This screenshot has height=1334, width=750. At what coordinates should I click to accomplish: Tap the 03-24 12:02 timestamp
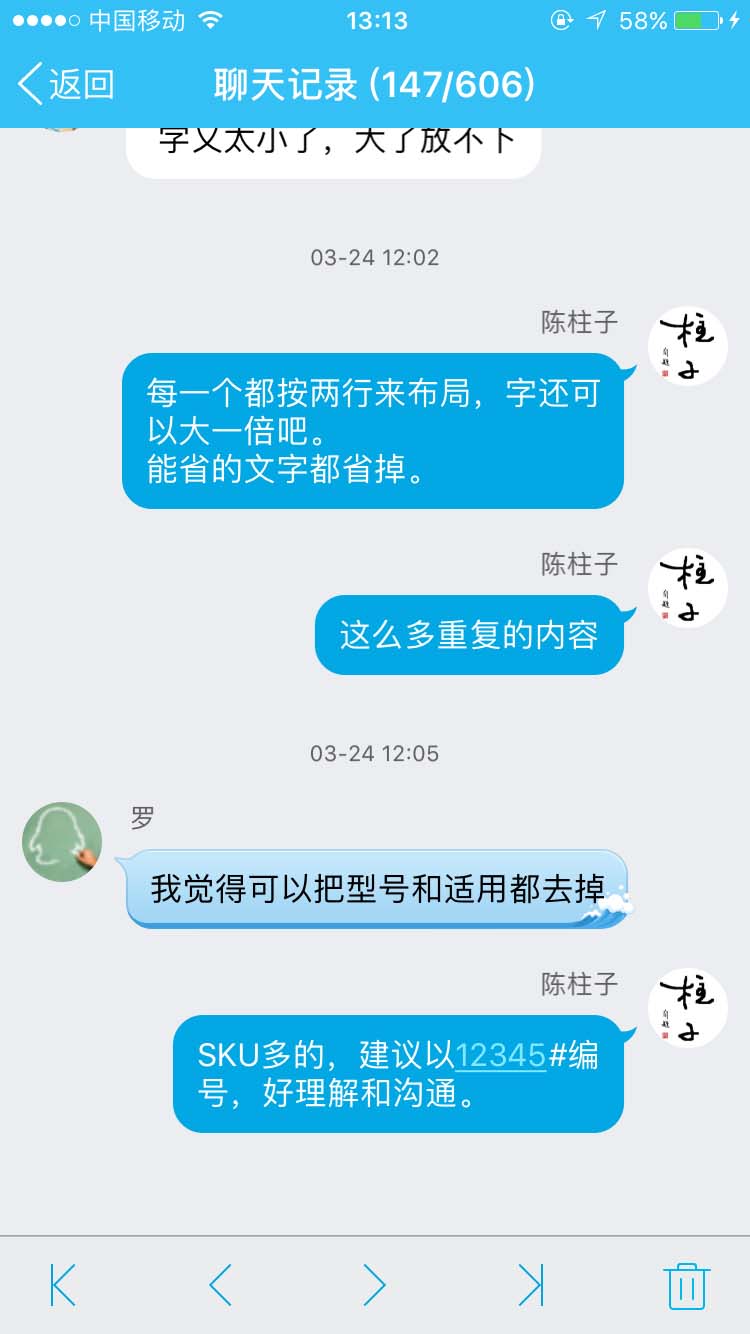tap(374, 257)
